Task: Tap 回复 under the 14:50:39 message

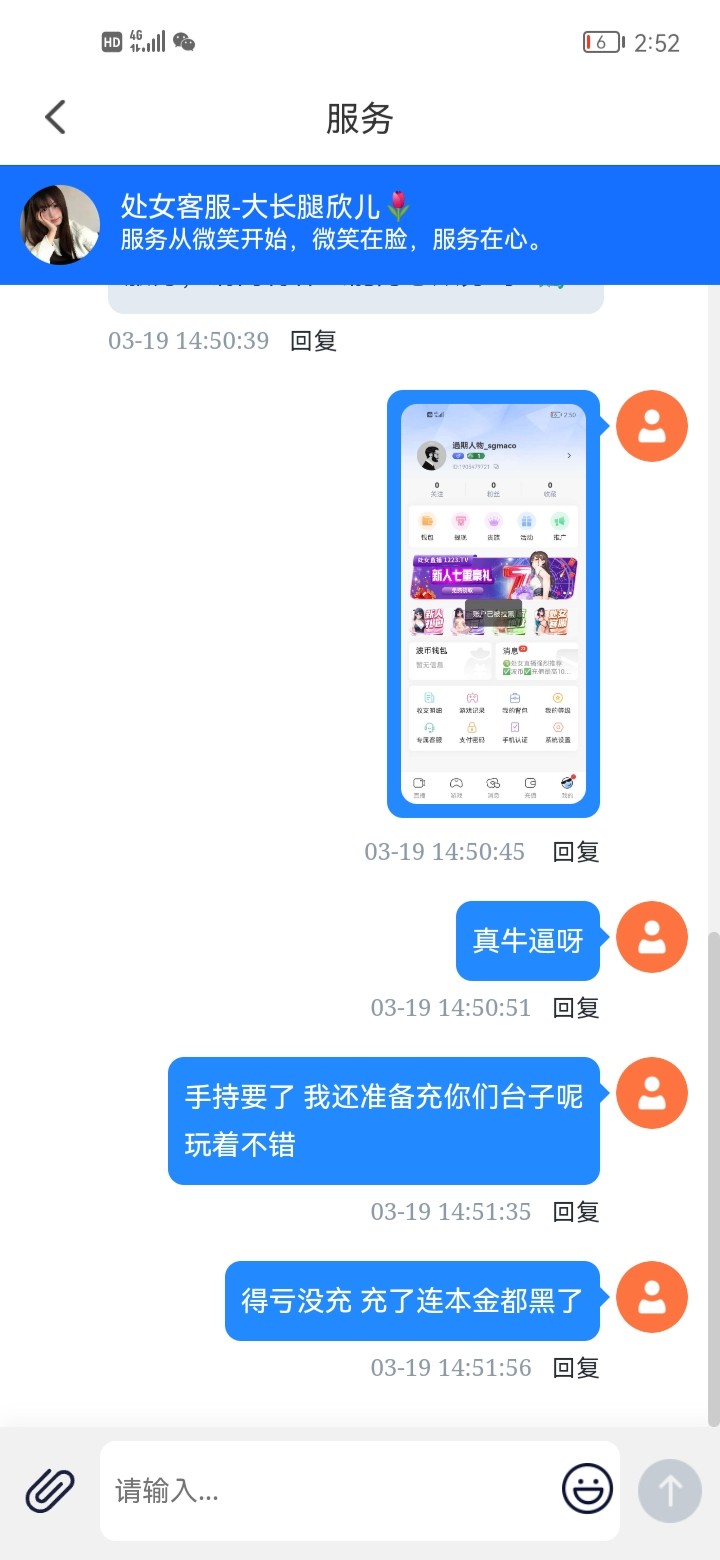Action: 313,341
